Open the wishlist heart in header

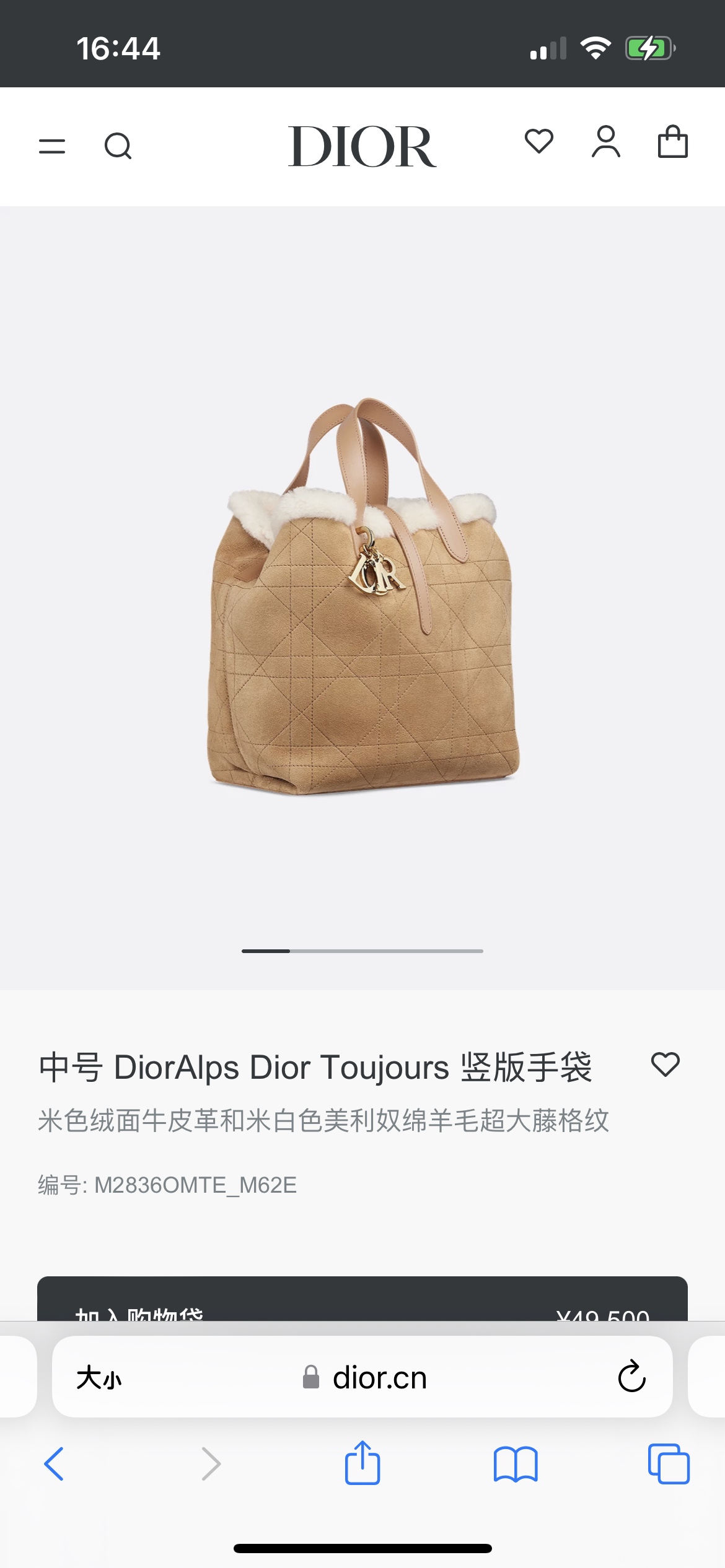pyautogui.click(x=538, y=141)
